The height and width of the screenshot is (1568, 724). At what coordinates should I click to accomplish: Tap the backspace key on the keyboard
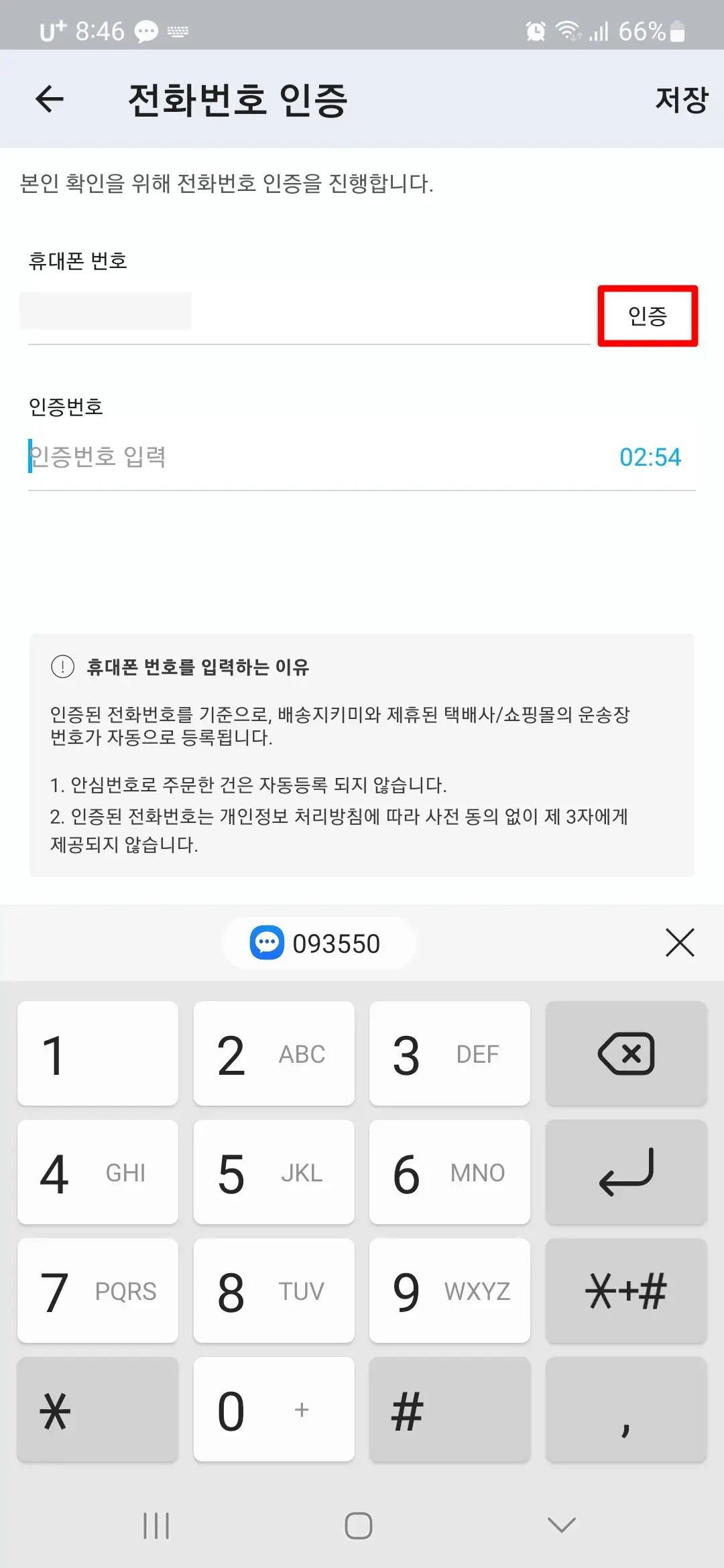coord(625,1053)
